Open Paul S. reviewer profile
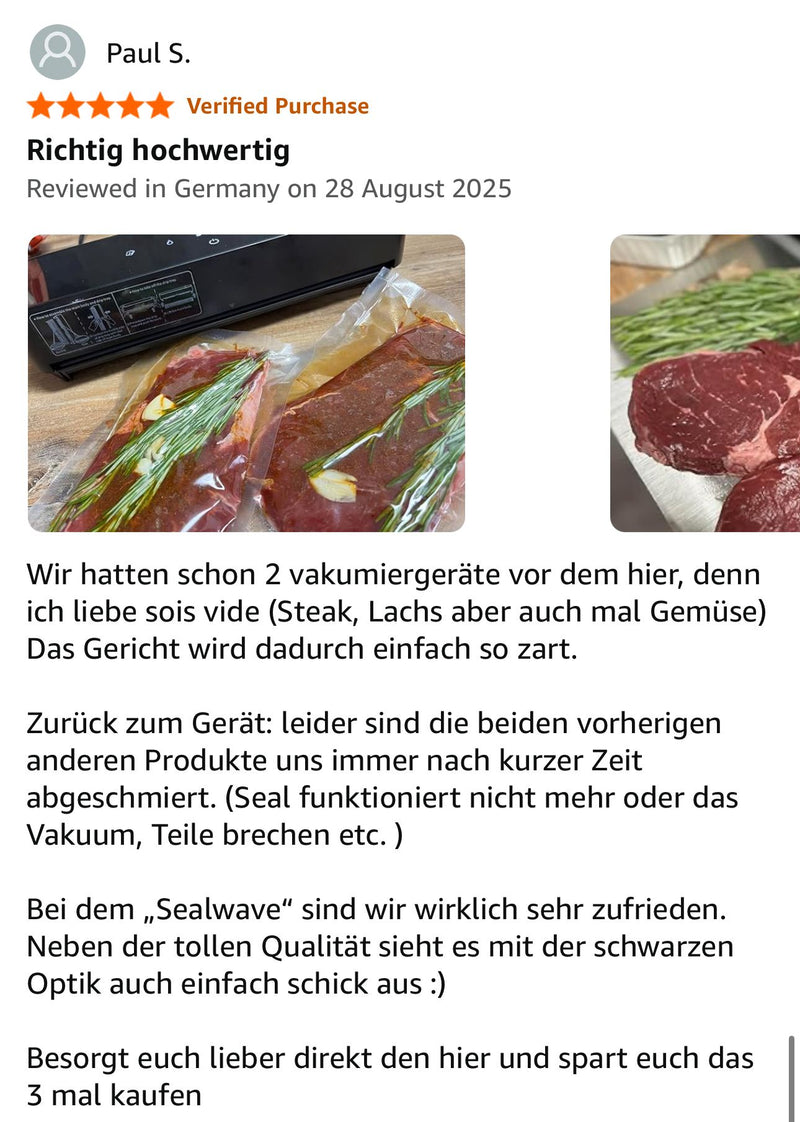This screenshot has height=1122, width=800. 148,53
